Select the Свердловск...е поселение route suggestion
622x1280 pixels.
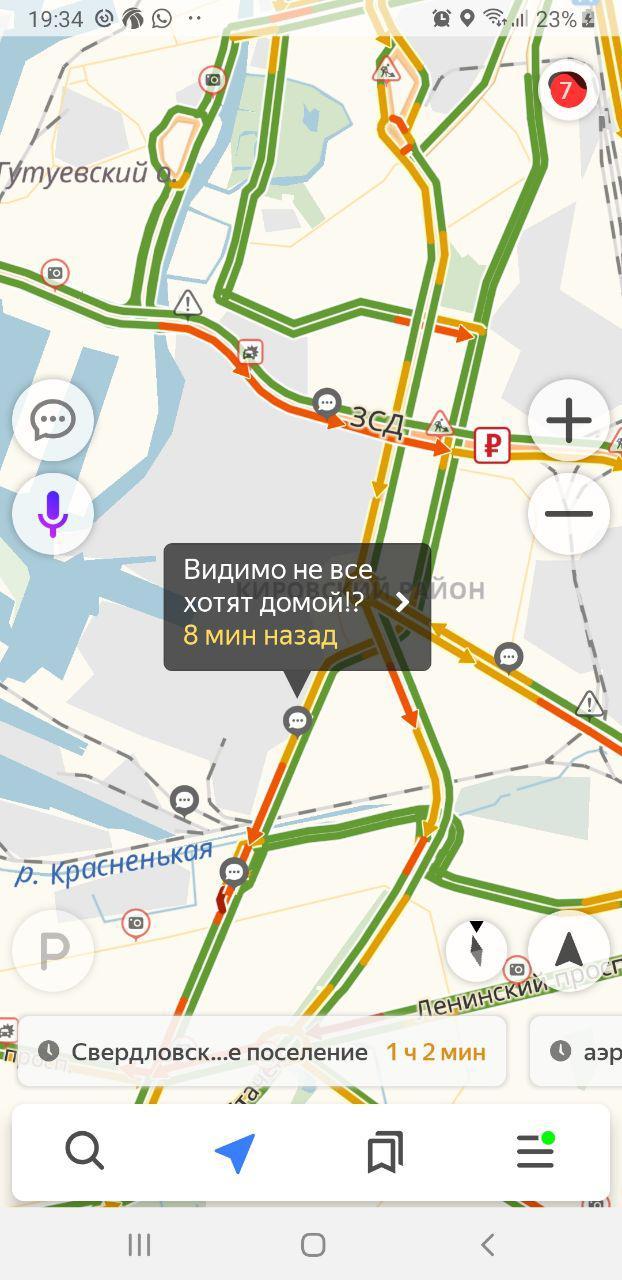coord(262,1052)
